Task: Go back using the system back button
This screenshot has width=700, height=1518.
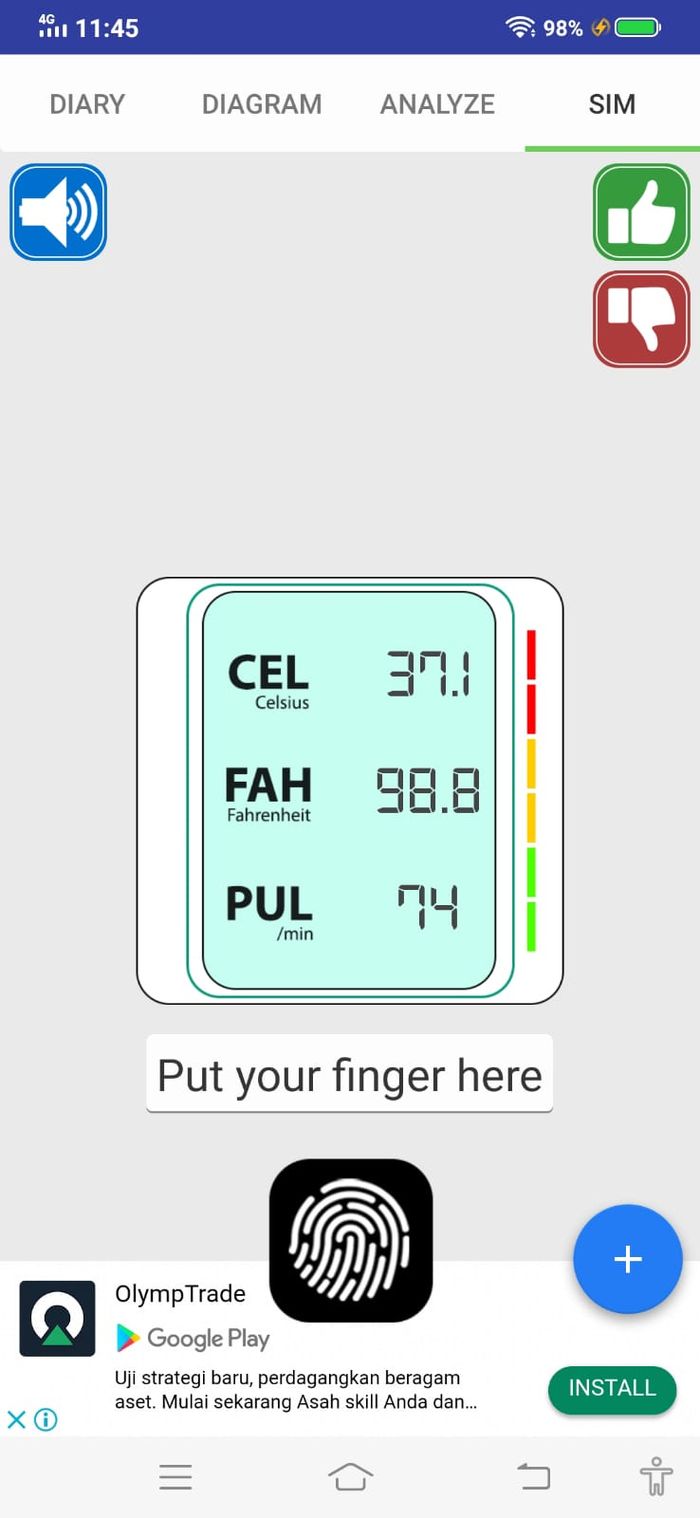Action: click(533, 1476)
